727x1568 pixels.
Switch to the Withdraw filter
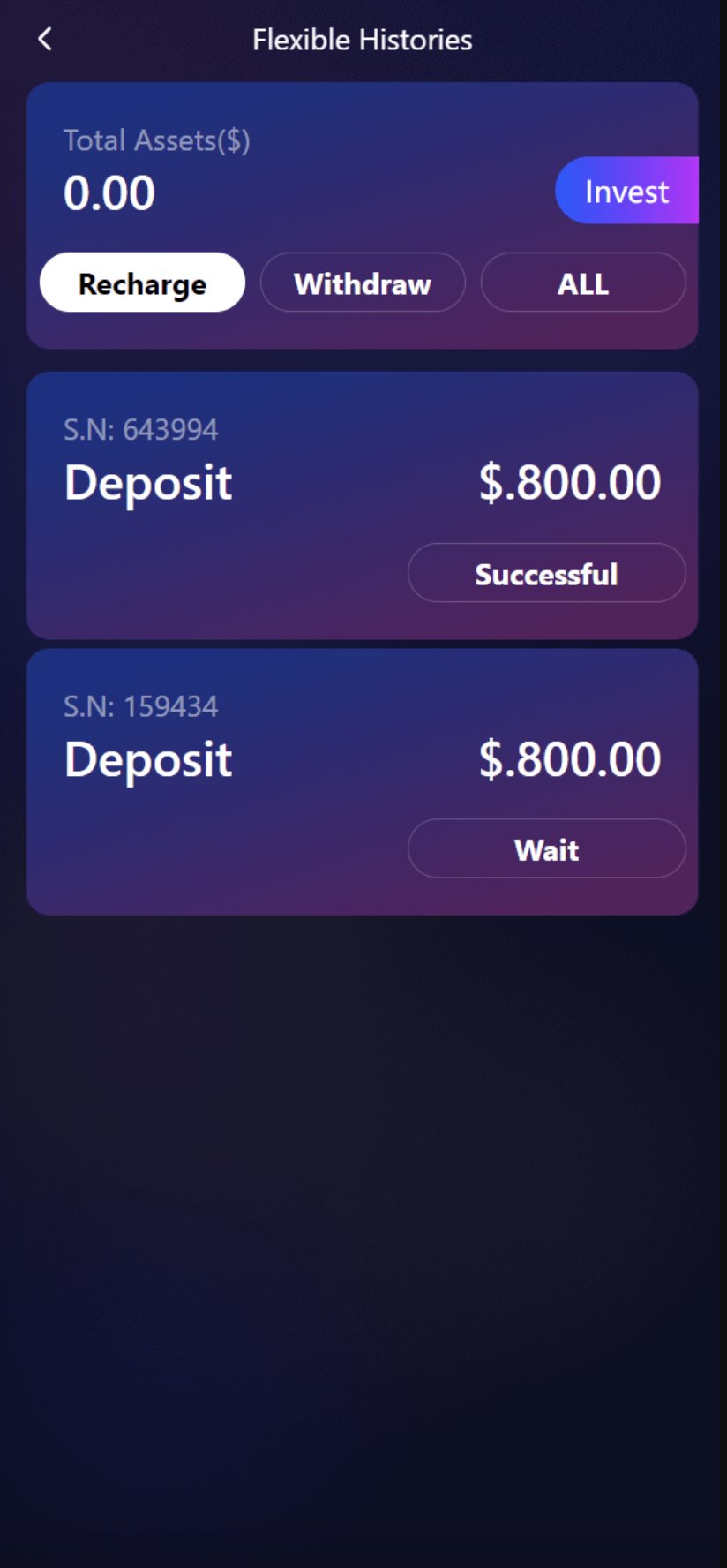tap(363, 283)
